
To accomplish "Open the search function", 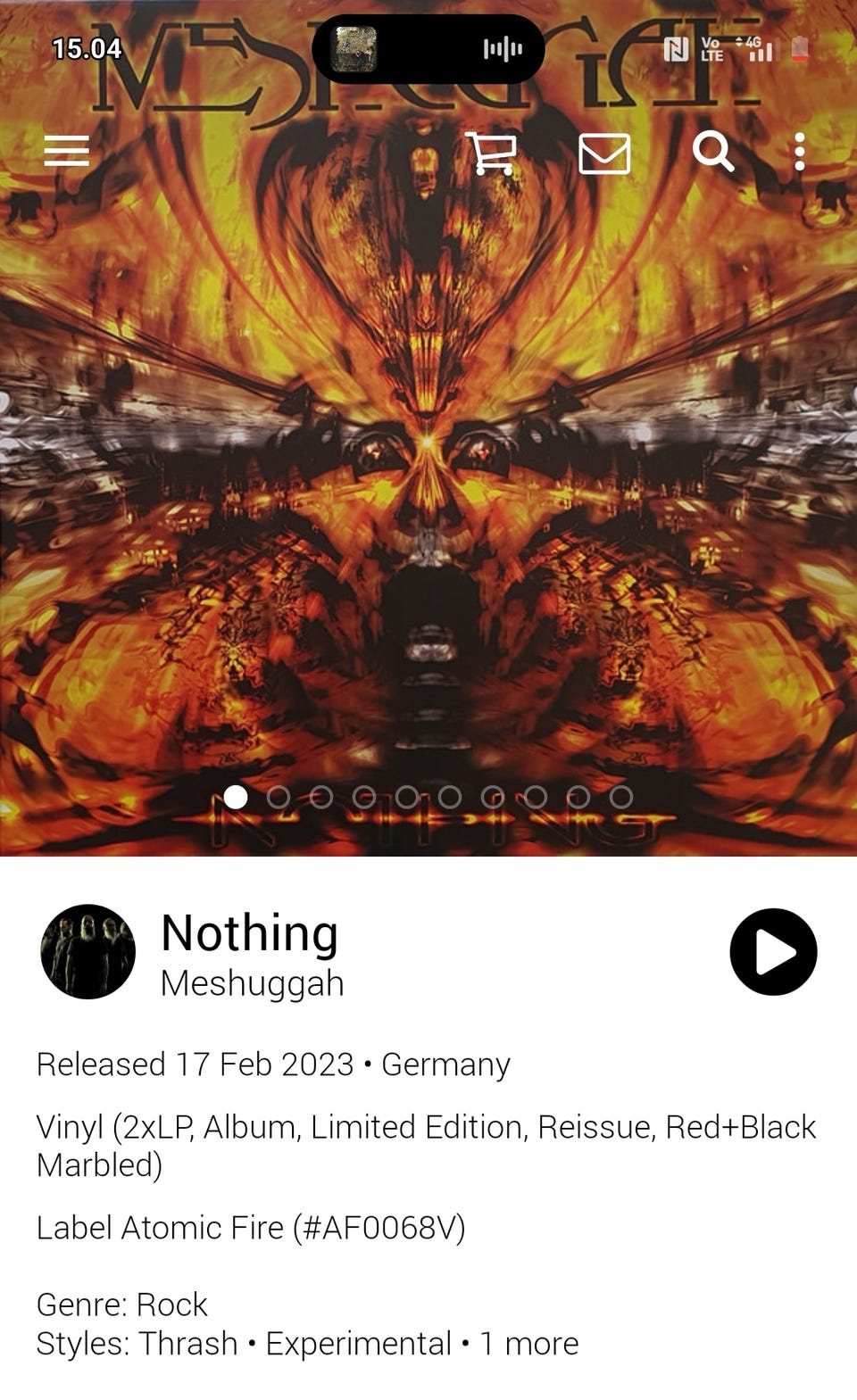I will pos(713,152).
